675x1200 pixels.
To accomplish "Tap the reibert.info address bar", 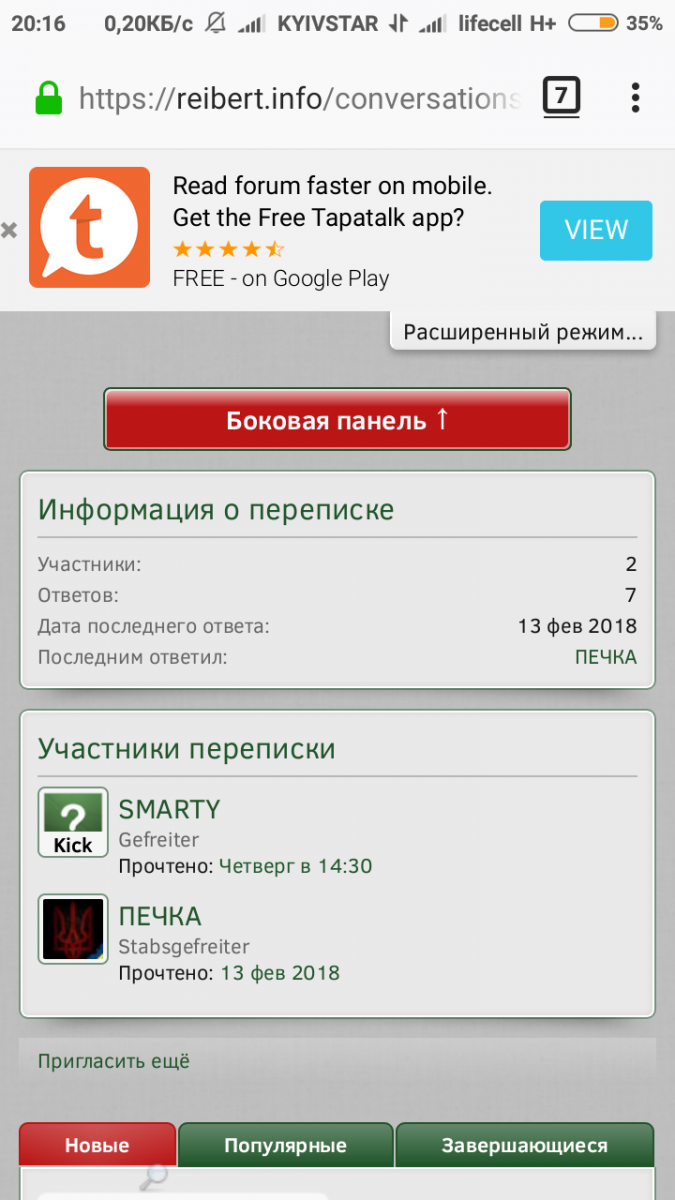I will (299, 99).
